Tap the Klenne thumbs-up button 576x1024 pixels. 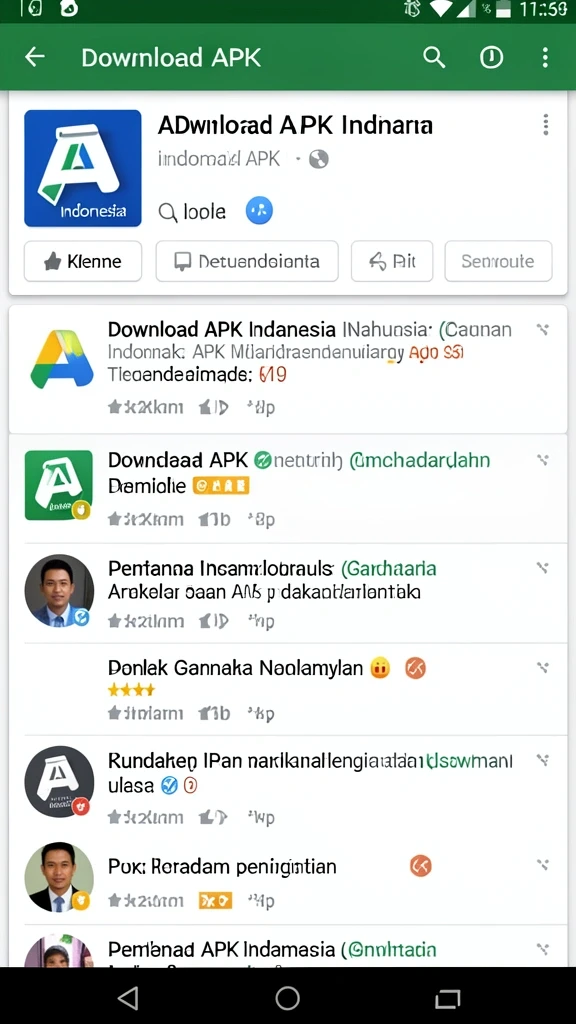click(x=83, y=261)
